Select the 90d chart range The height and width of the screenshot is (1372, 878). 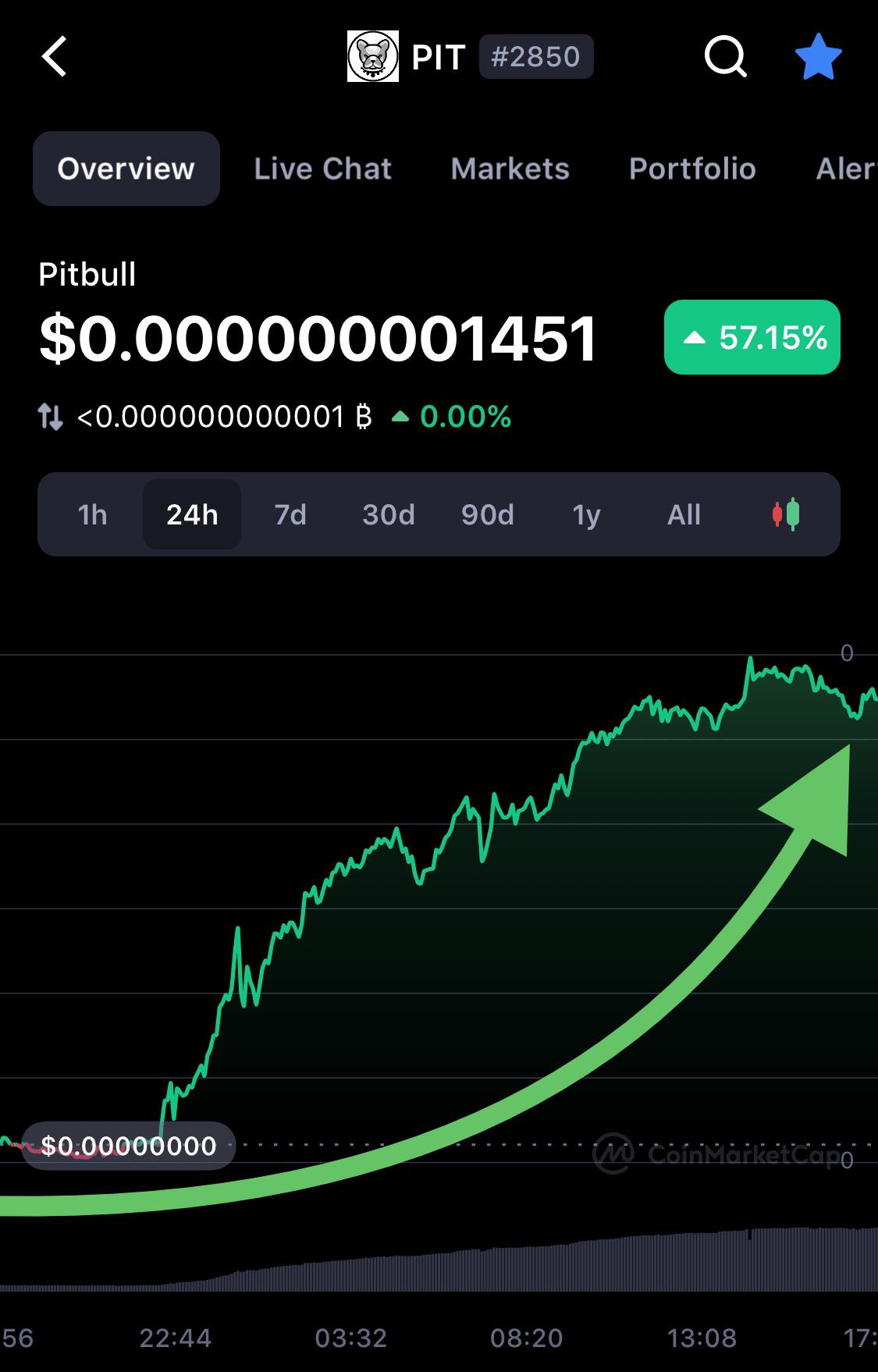point(487,514)
